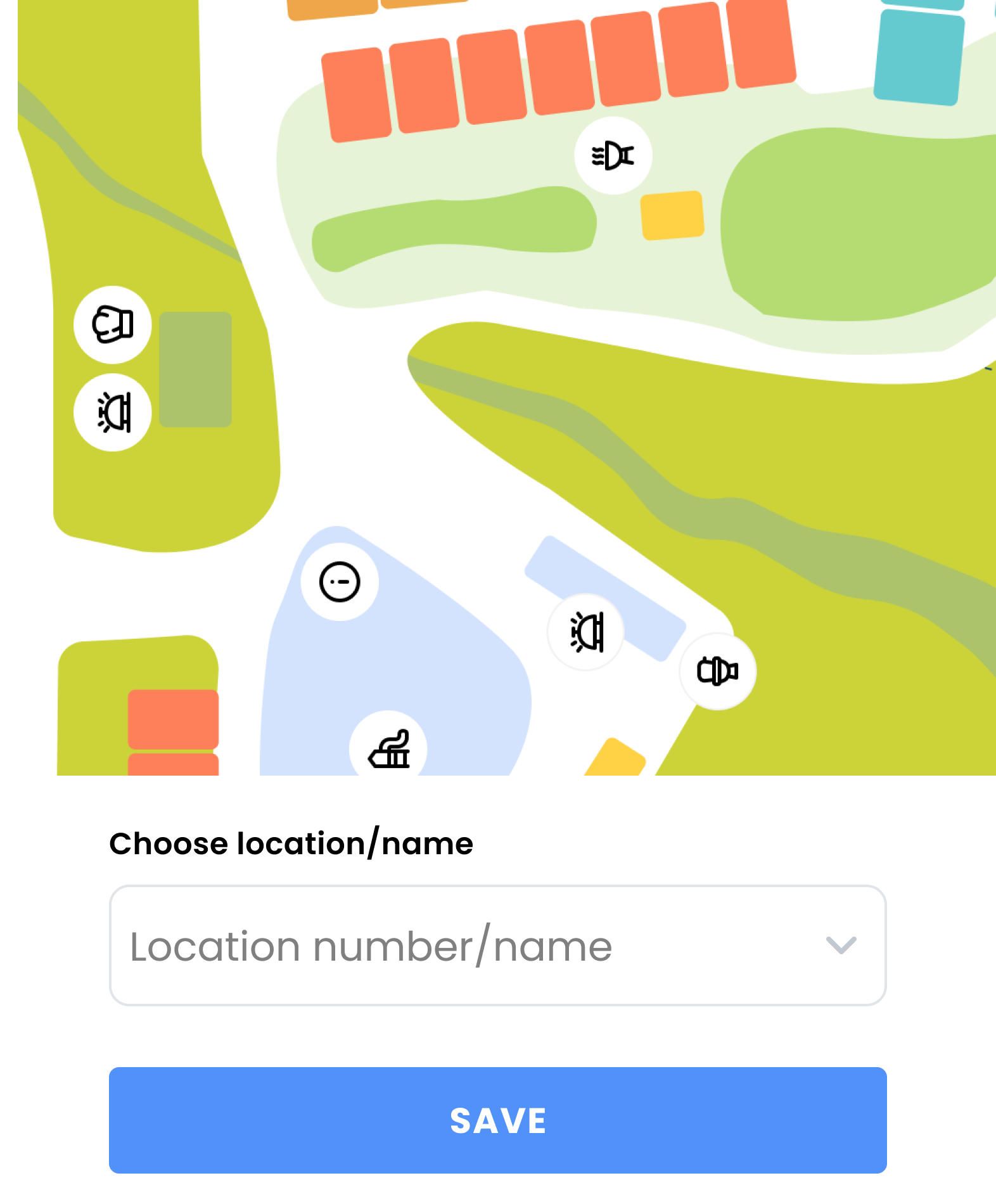This screenshot has height=1204, width=996.
Task: Choose the plug-shaped marker on the map
Action: (x=717, y=671)
